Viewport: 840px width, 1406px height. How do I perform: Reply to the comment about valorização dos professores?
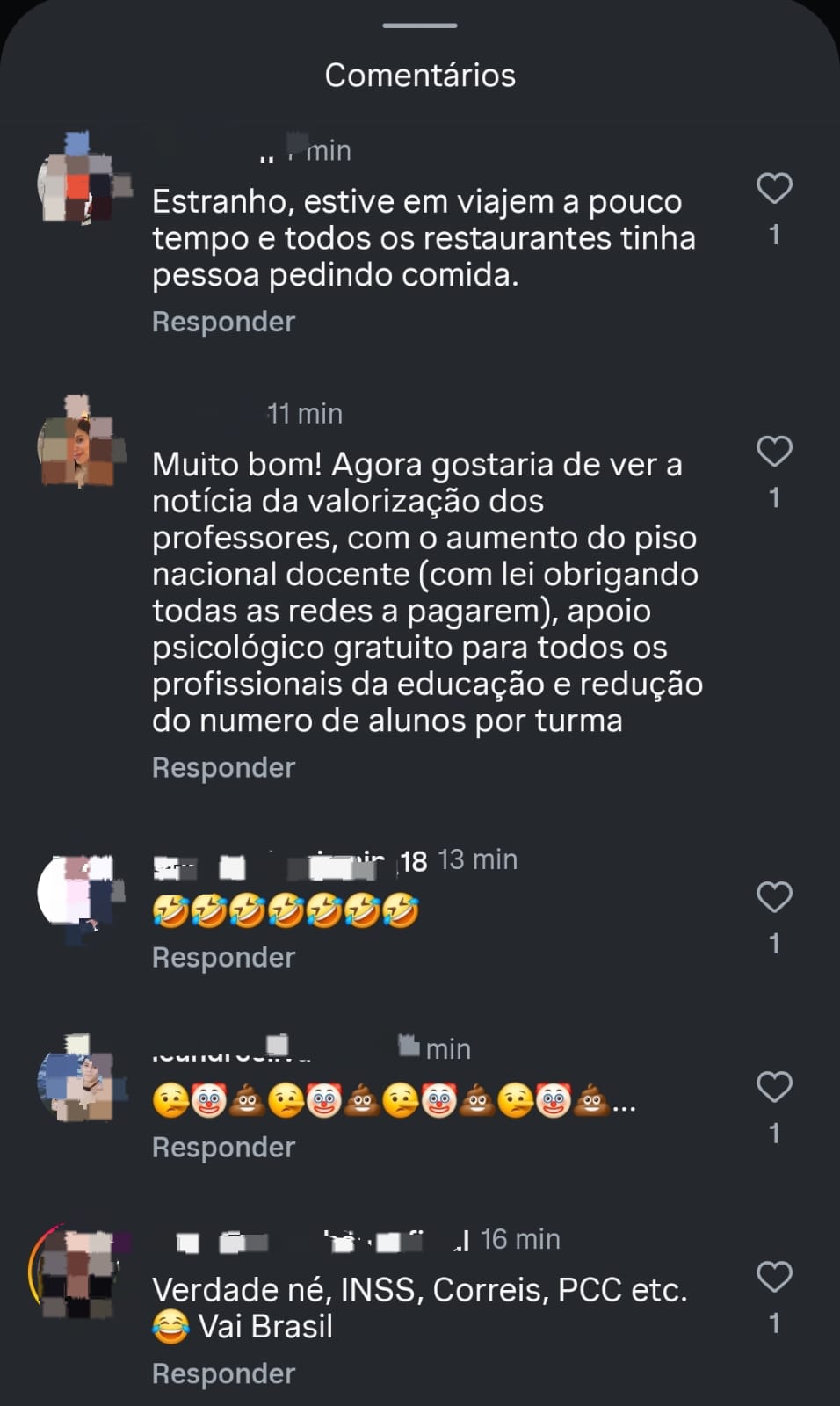223,767
